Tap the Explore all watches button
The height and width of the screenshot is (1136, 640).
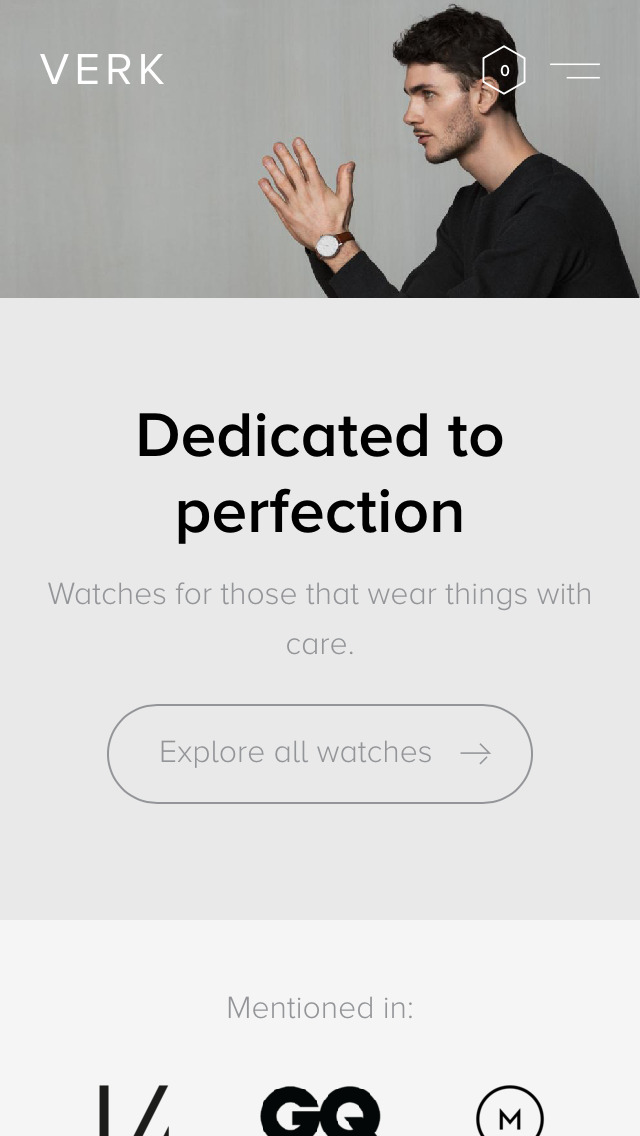320,753
